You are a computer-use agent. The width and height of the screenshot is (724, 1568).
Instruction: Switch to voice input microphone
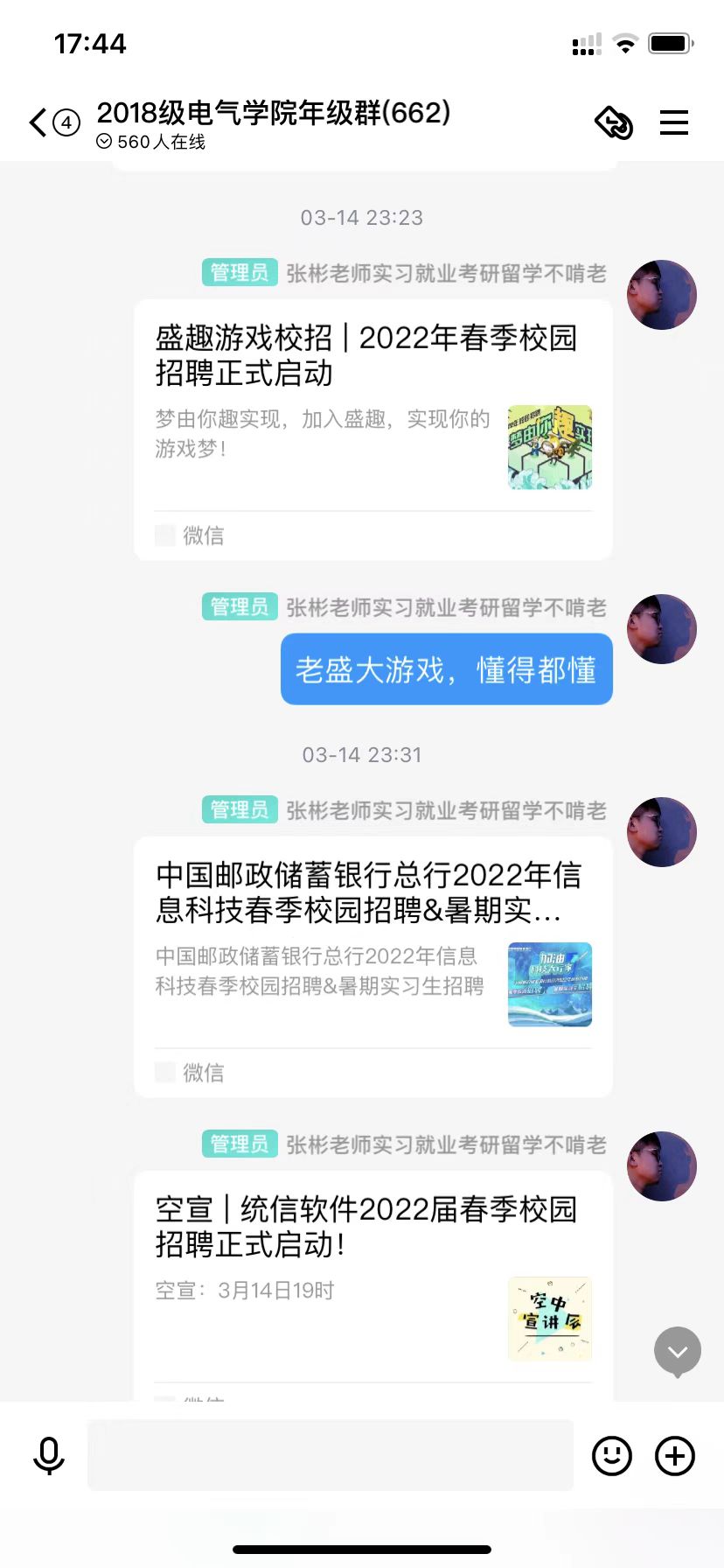point(49,1456)
